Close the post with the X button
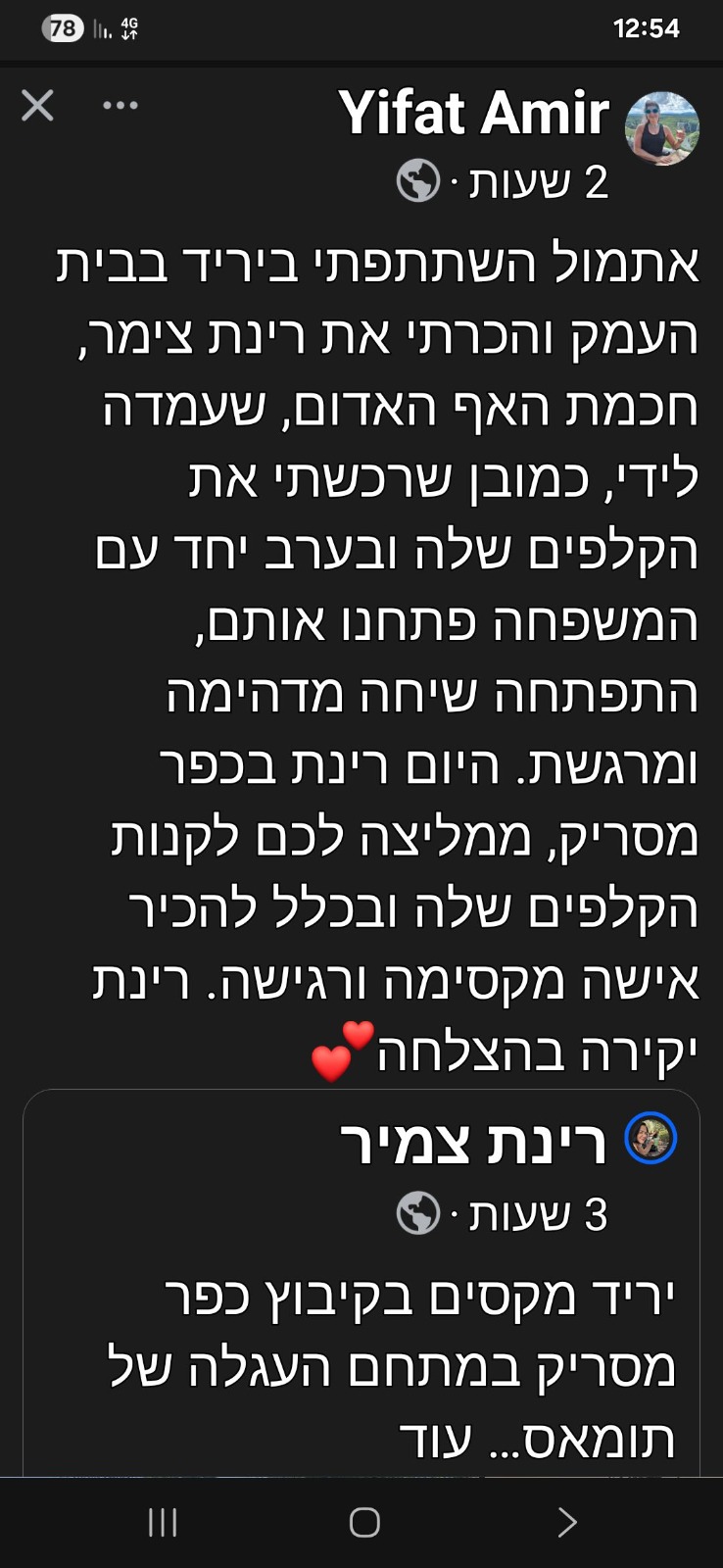Screen dimensions: 723x1568 click(x=37, y=106)
